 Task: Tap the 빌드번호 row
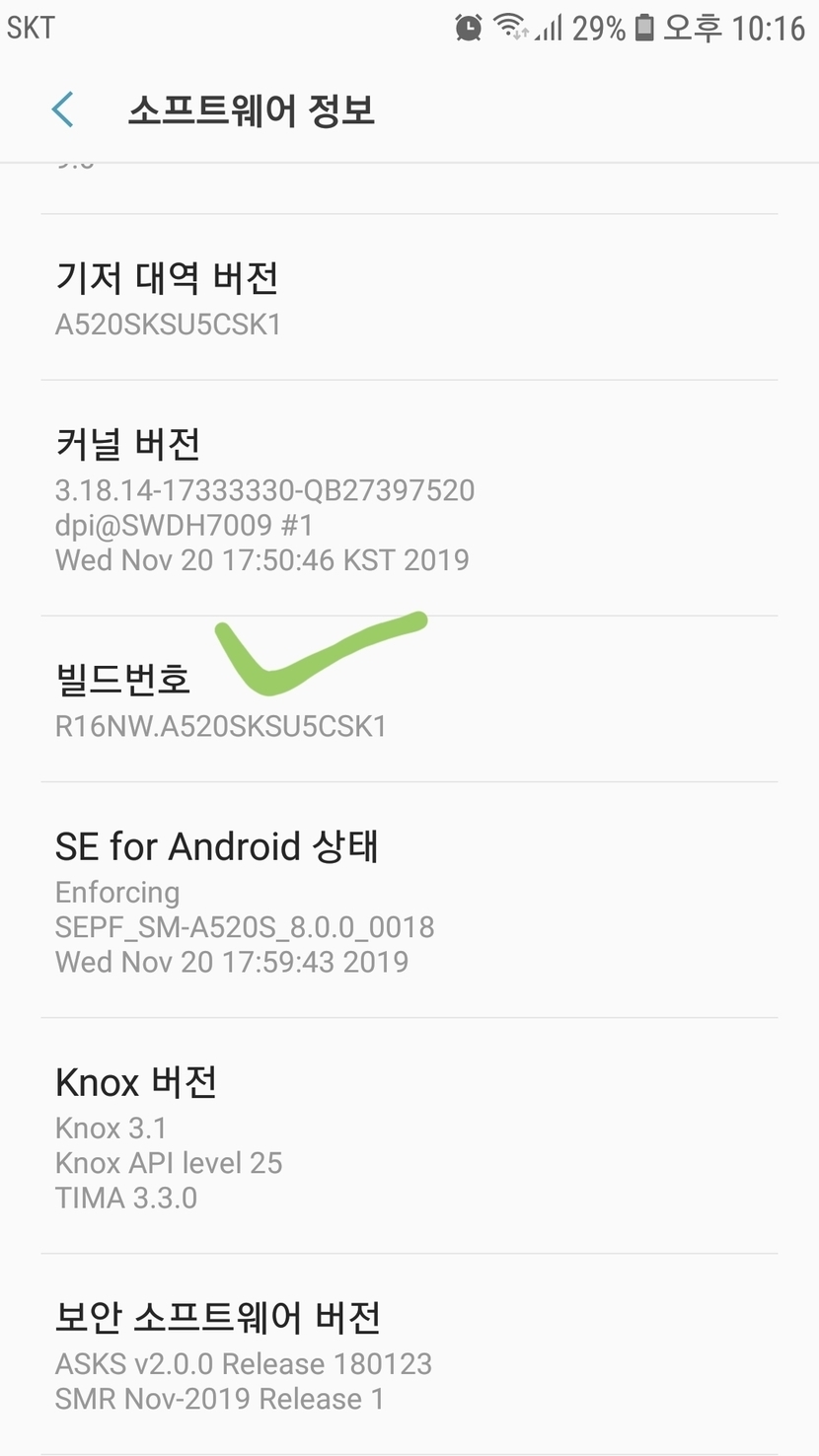point(409,699)
